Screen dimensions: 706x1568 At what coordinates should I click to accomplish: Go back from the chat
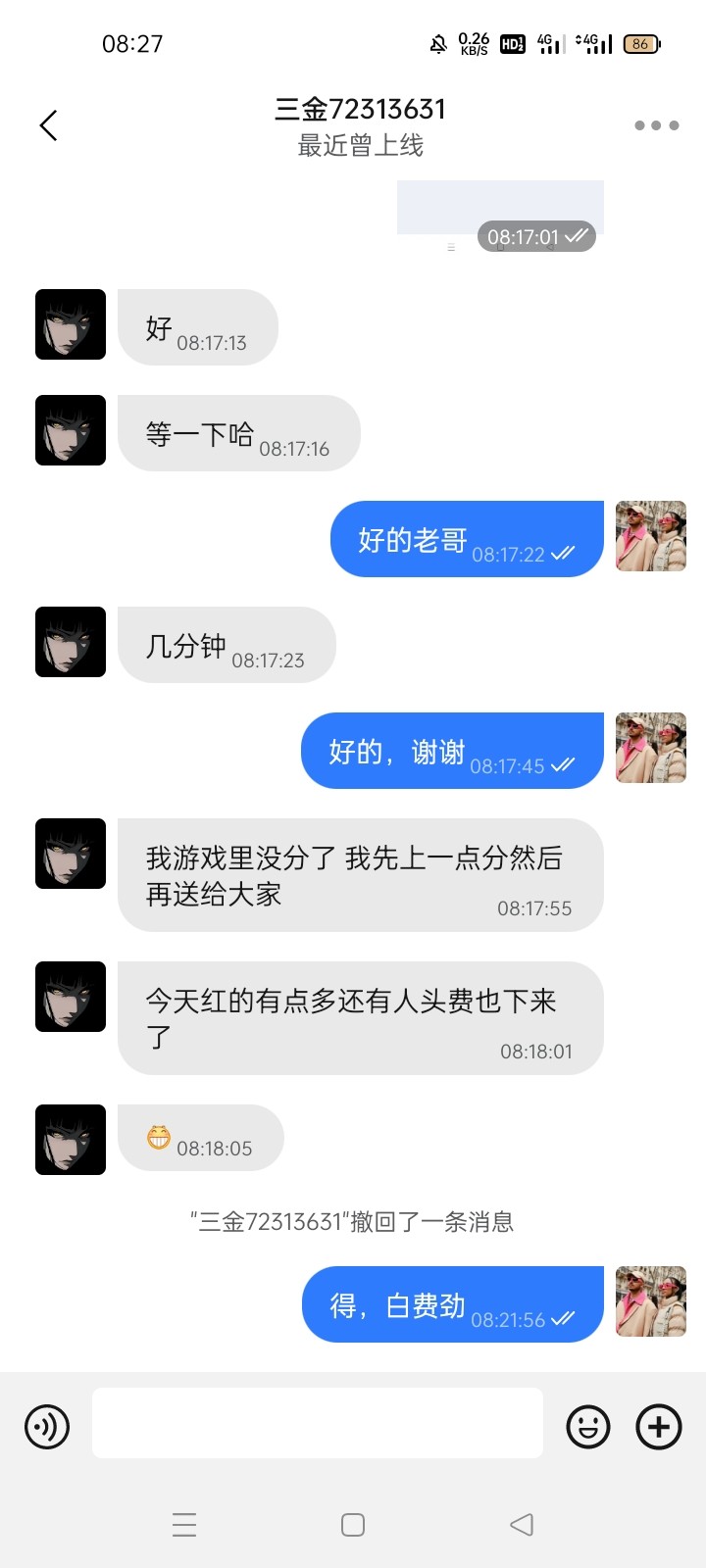(48, 125)
